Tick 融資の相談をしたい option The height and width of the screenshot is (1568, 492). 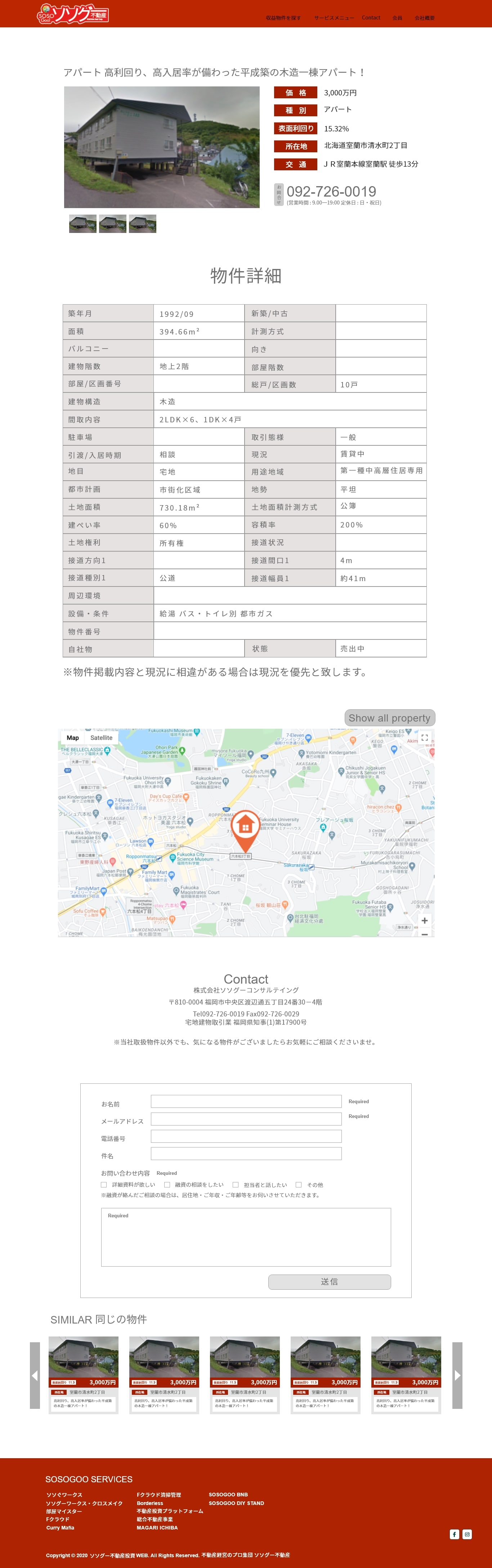tap(167, 1185)
